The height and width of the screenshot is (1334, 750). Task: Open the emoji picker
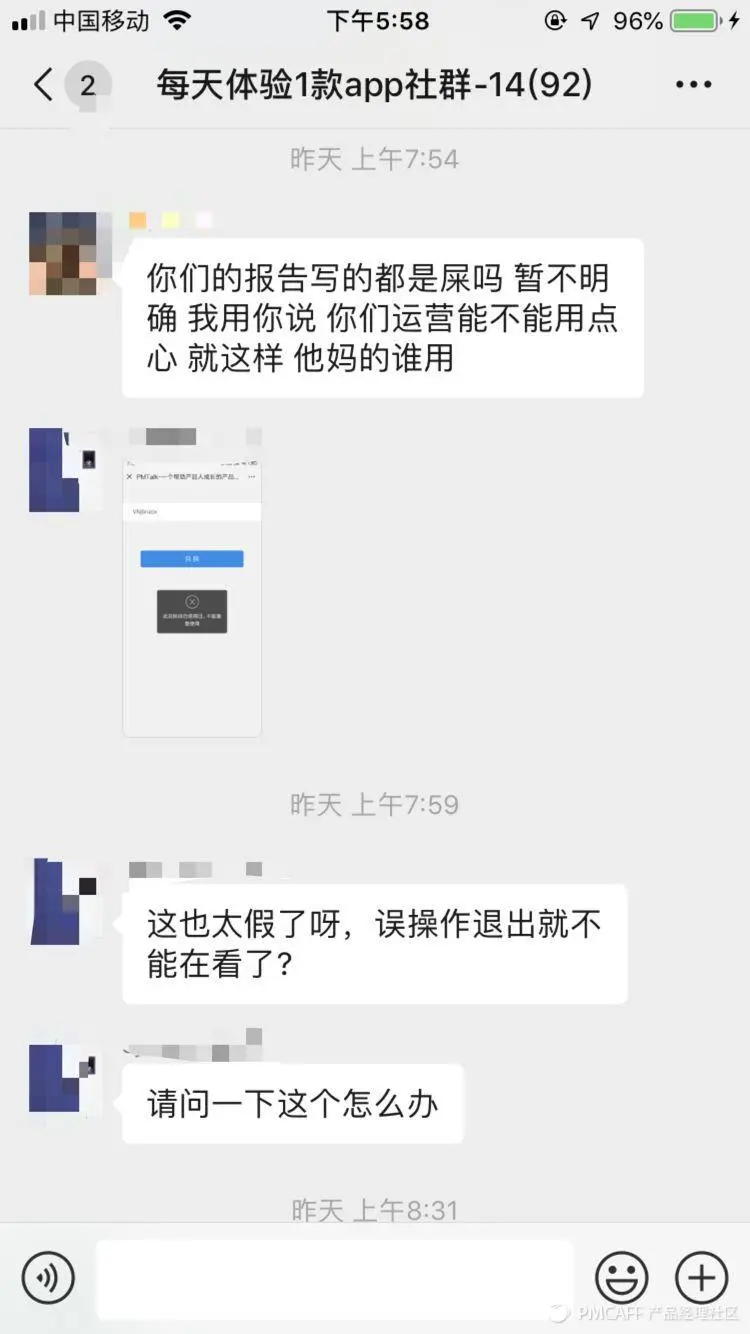(621, 1277)
